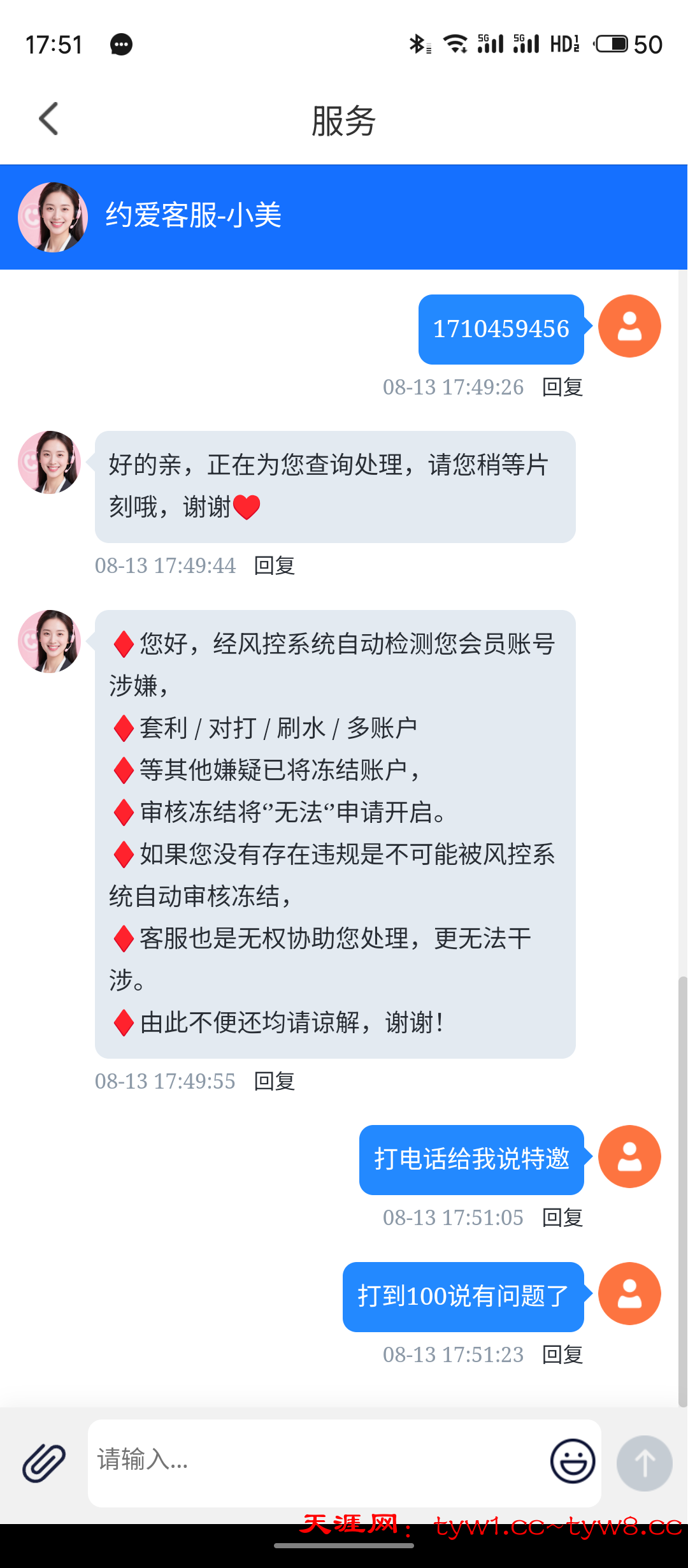The height and width of the screenshot is (1568, 688).
Task: Open 约爱客服-小美 header avatar
Action: (53, 217)
